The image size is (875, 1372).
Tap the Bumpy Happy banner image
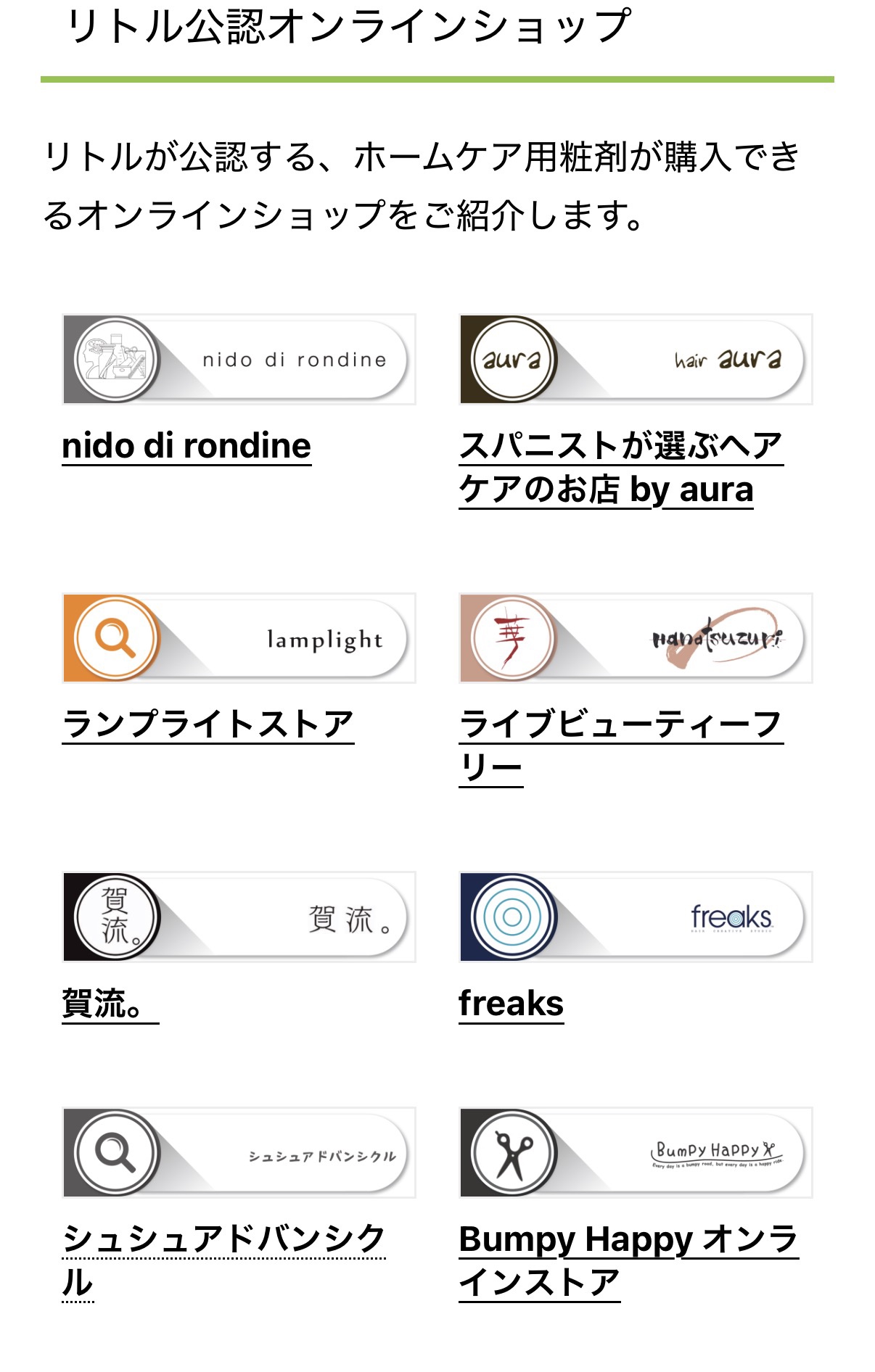[x=636, y=1153]
